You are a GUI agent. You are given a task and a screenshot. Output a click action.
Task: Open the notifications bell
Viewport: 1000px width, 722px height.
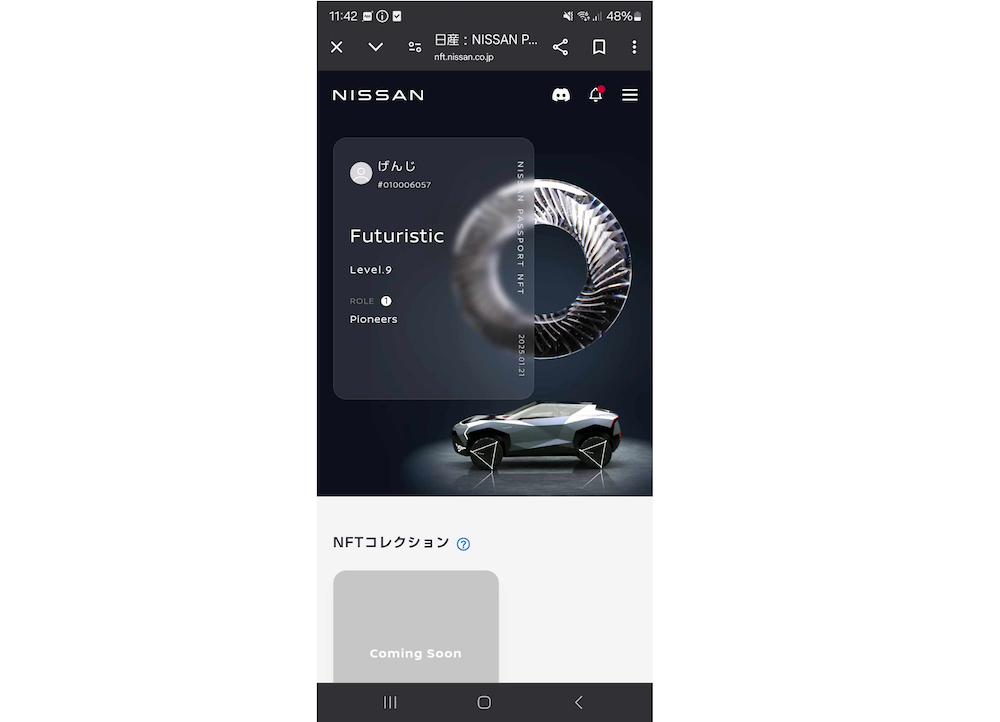pyautogui.click(x=596, y=95)
